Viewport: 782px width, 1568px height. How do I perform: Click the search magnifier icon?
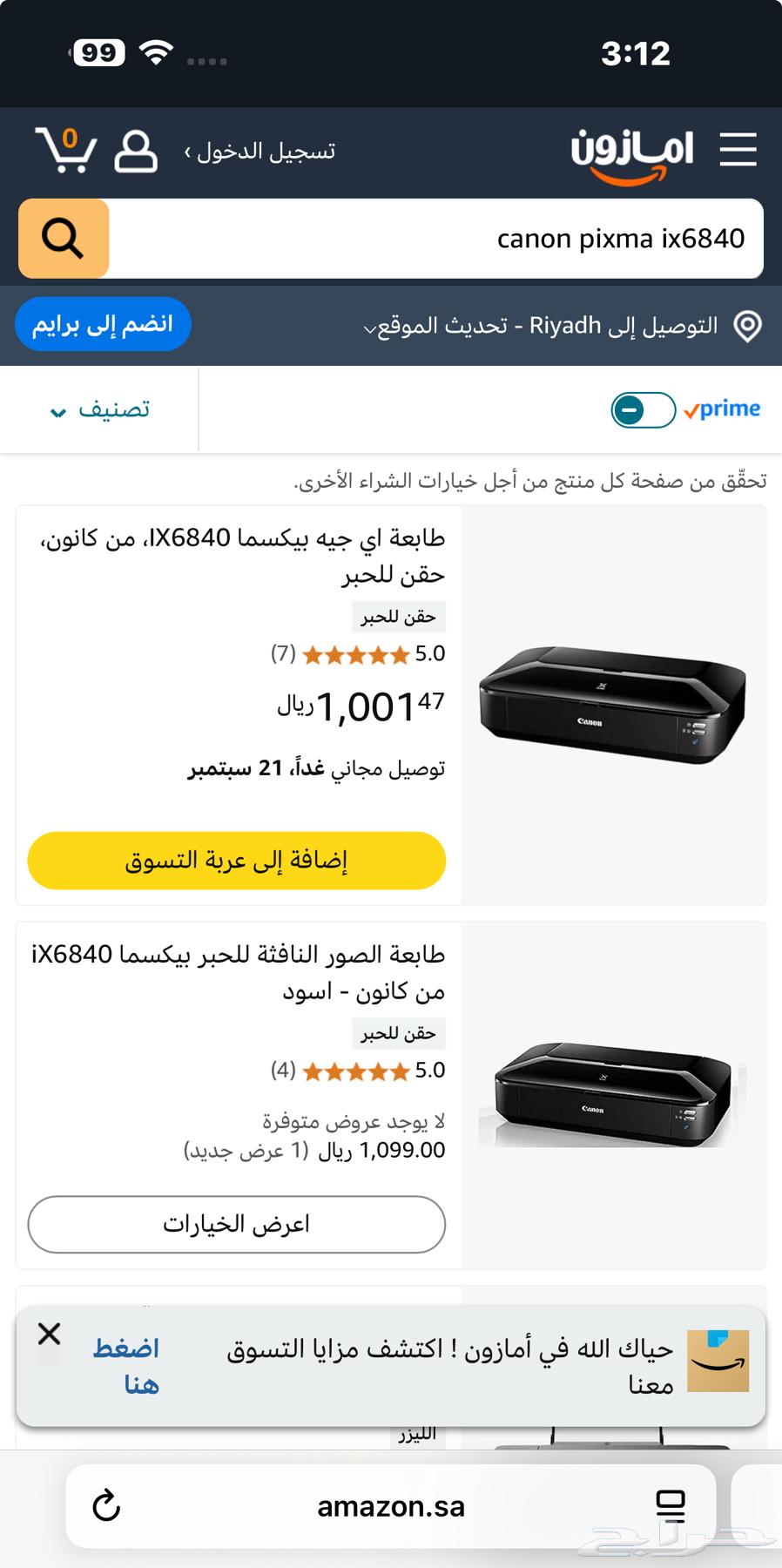[x=61, y=238]
